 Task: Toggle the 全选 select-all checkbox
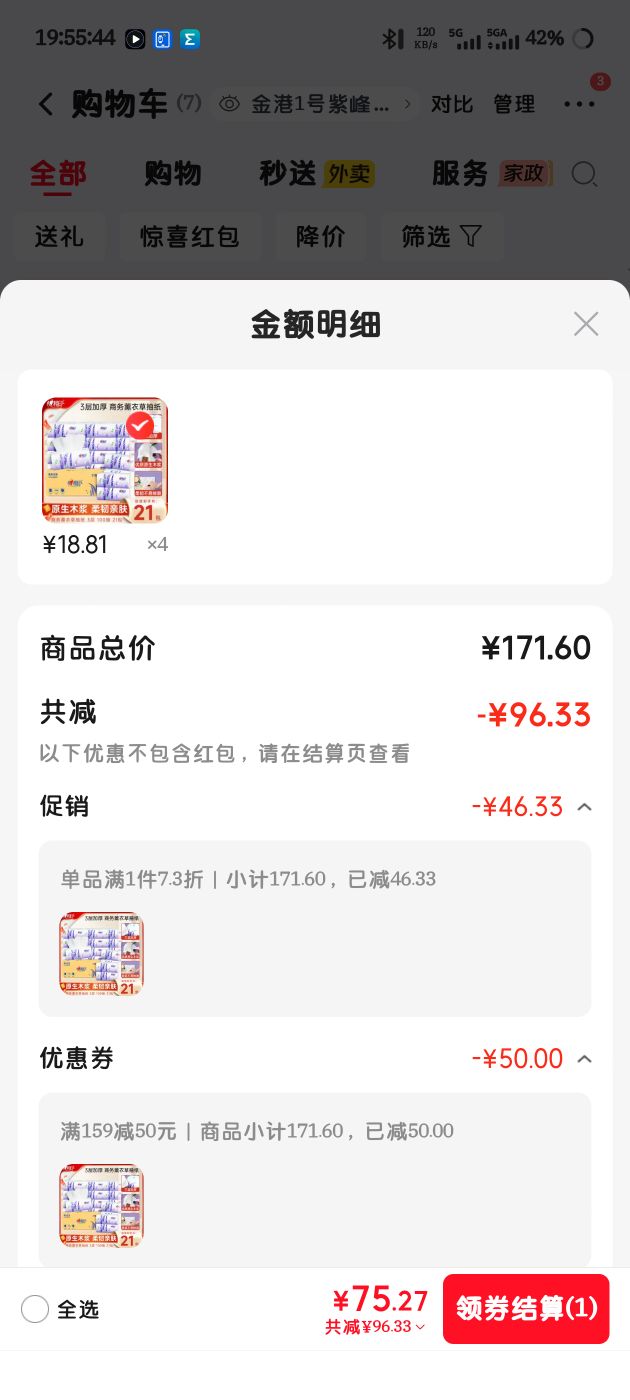[35, 1309]
